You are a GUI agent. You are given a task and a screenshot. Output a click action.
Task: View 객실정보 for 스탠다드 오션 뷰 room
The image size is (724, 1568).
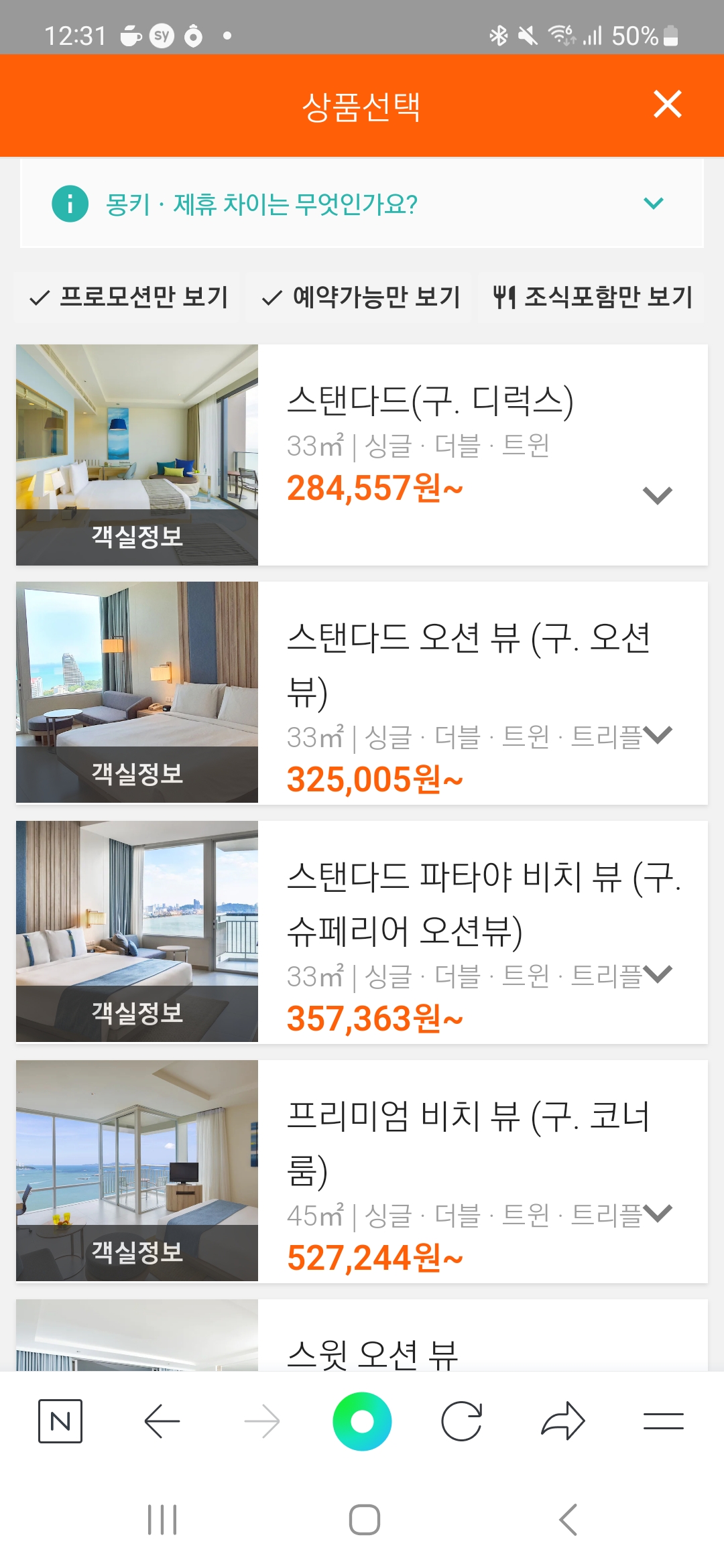(x=137, y=692)
